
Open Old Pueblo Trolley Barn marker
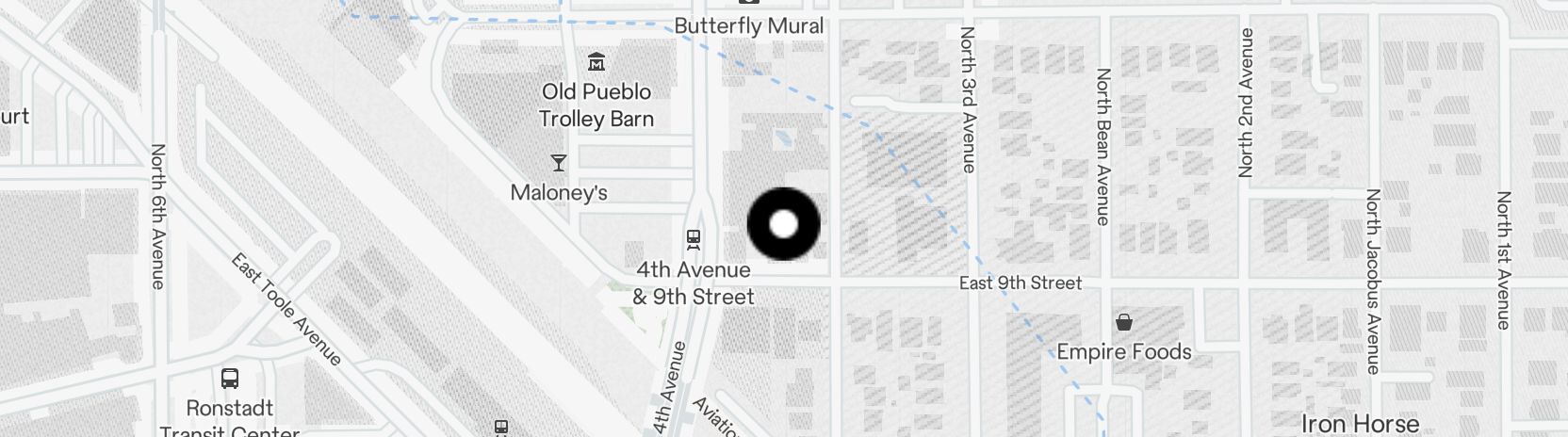pos(596,63)
